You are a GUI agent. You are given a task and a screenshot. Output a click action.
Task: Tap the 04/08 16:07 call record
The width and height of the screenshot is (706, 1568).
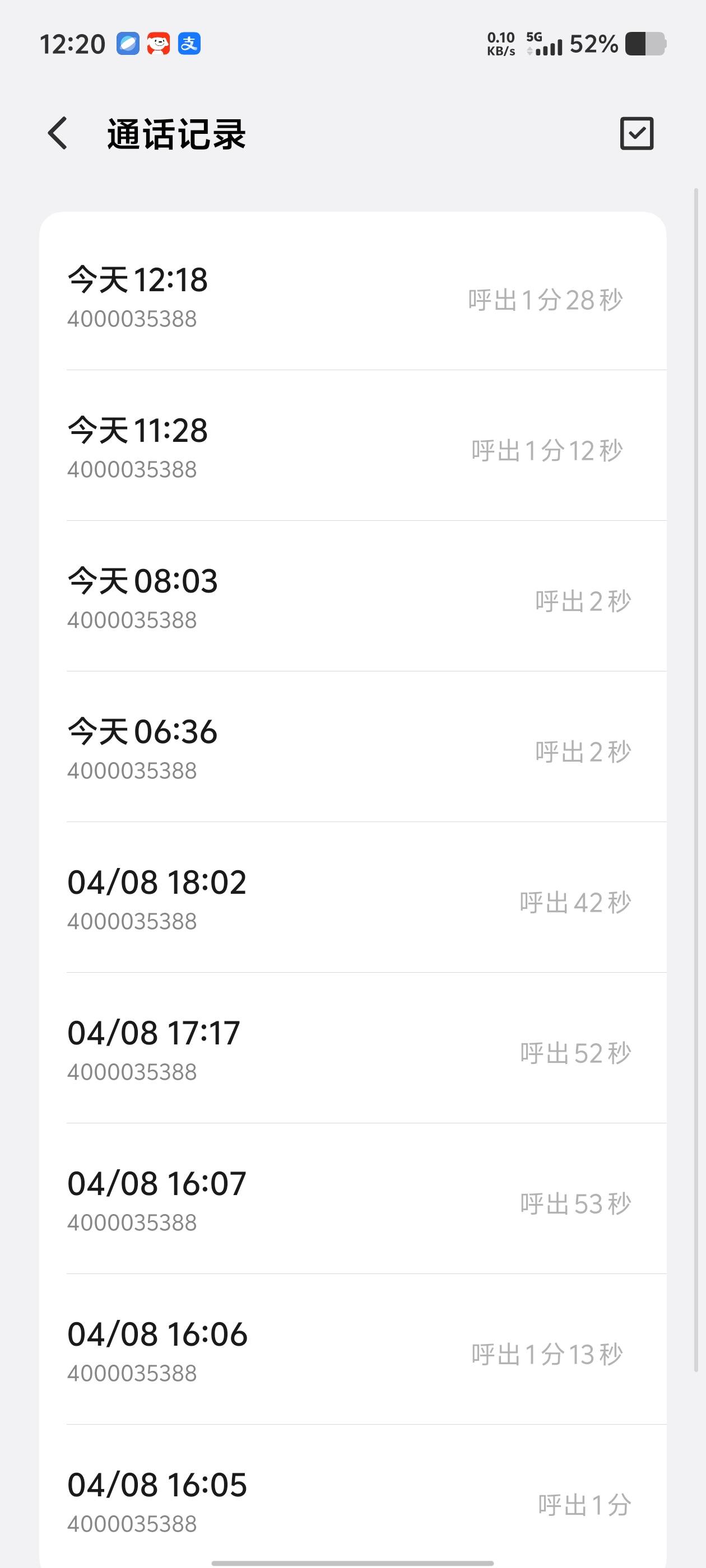point(352,1198)
